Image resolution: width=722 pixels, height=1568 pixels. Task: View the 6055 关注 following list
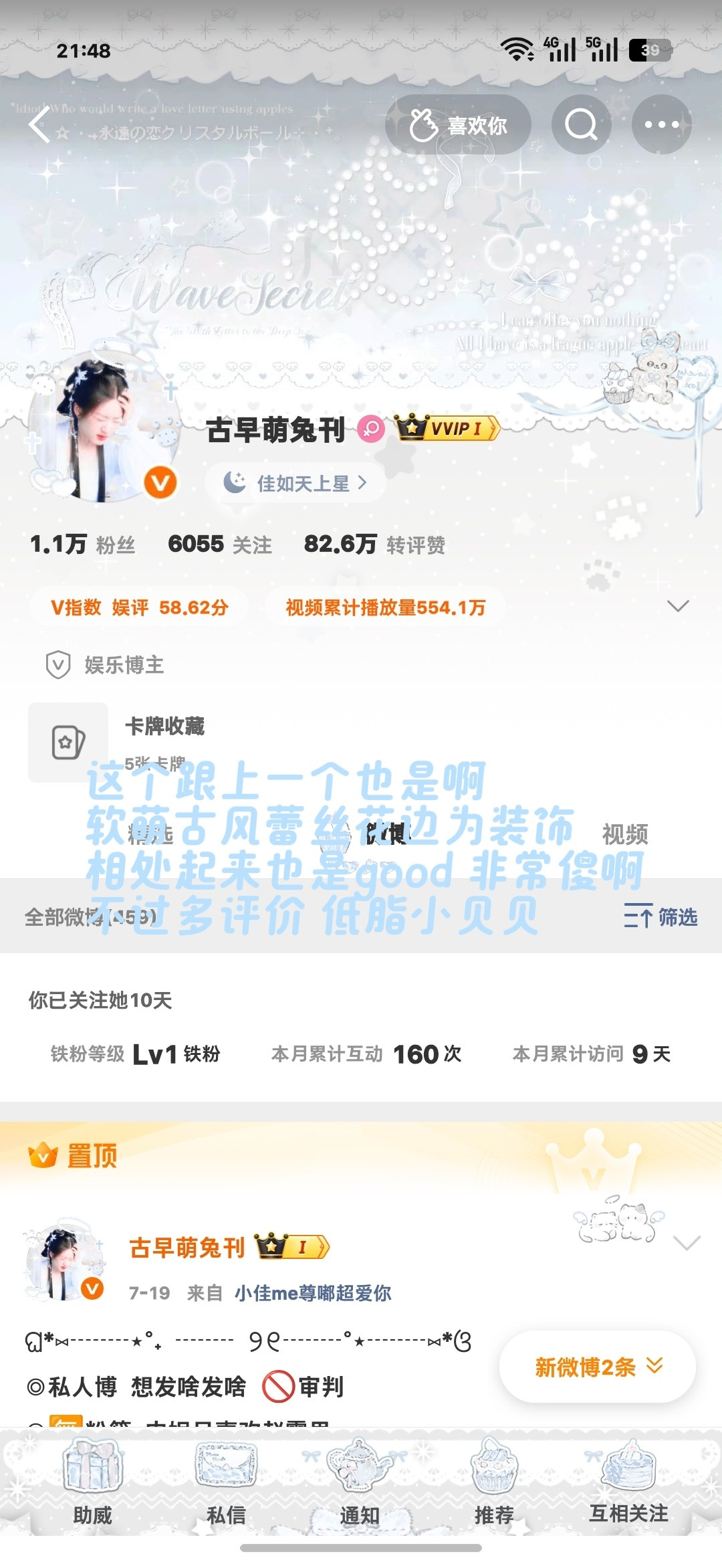point(219,545)
